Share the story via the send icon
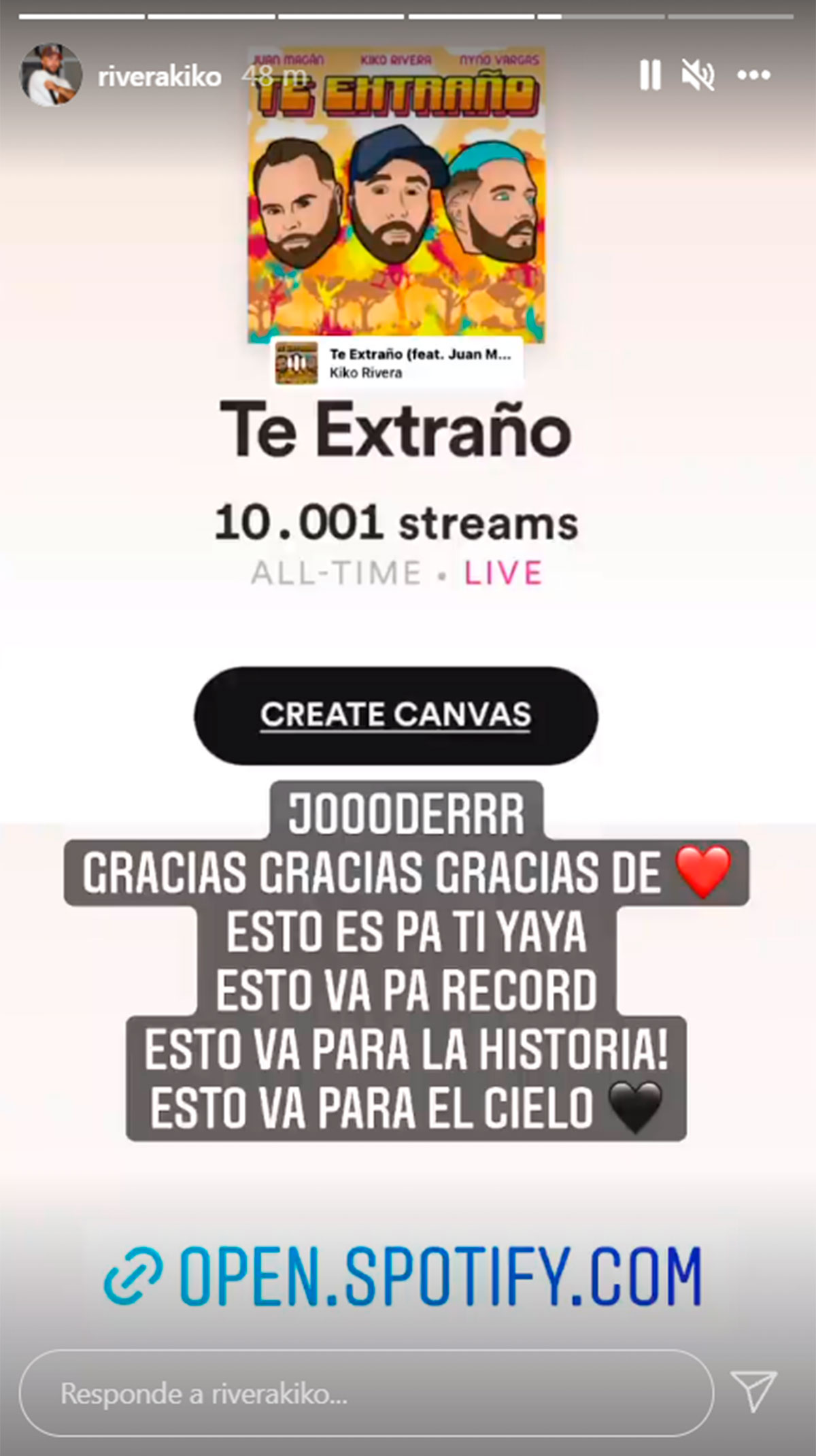 coord(753,1392)
